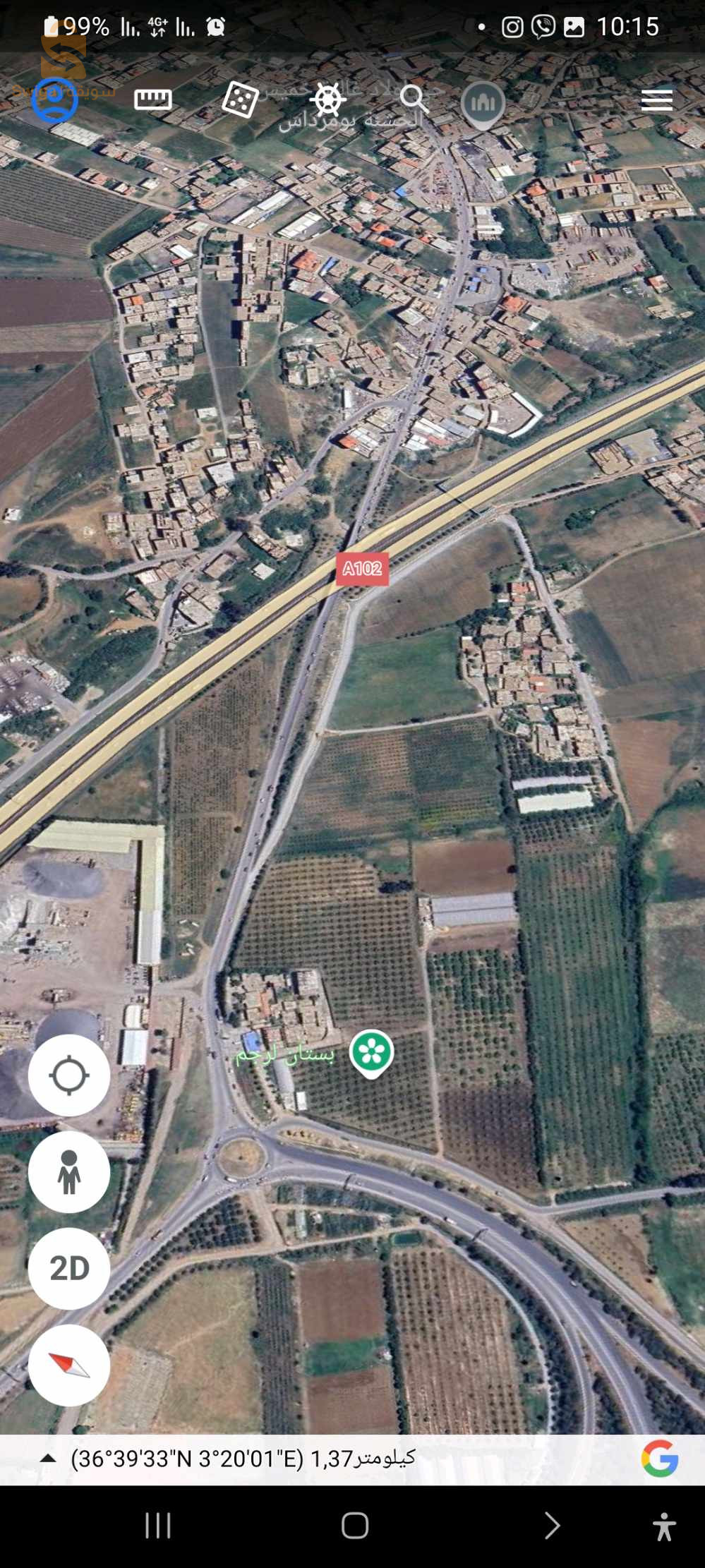
Task: Tap the dice random location icon
Action: (240, 99)
